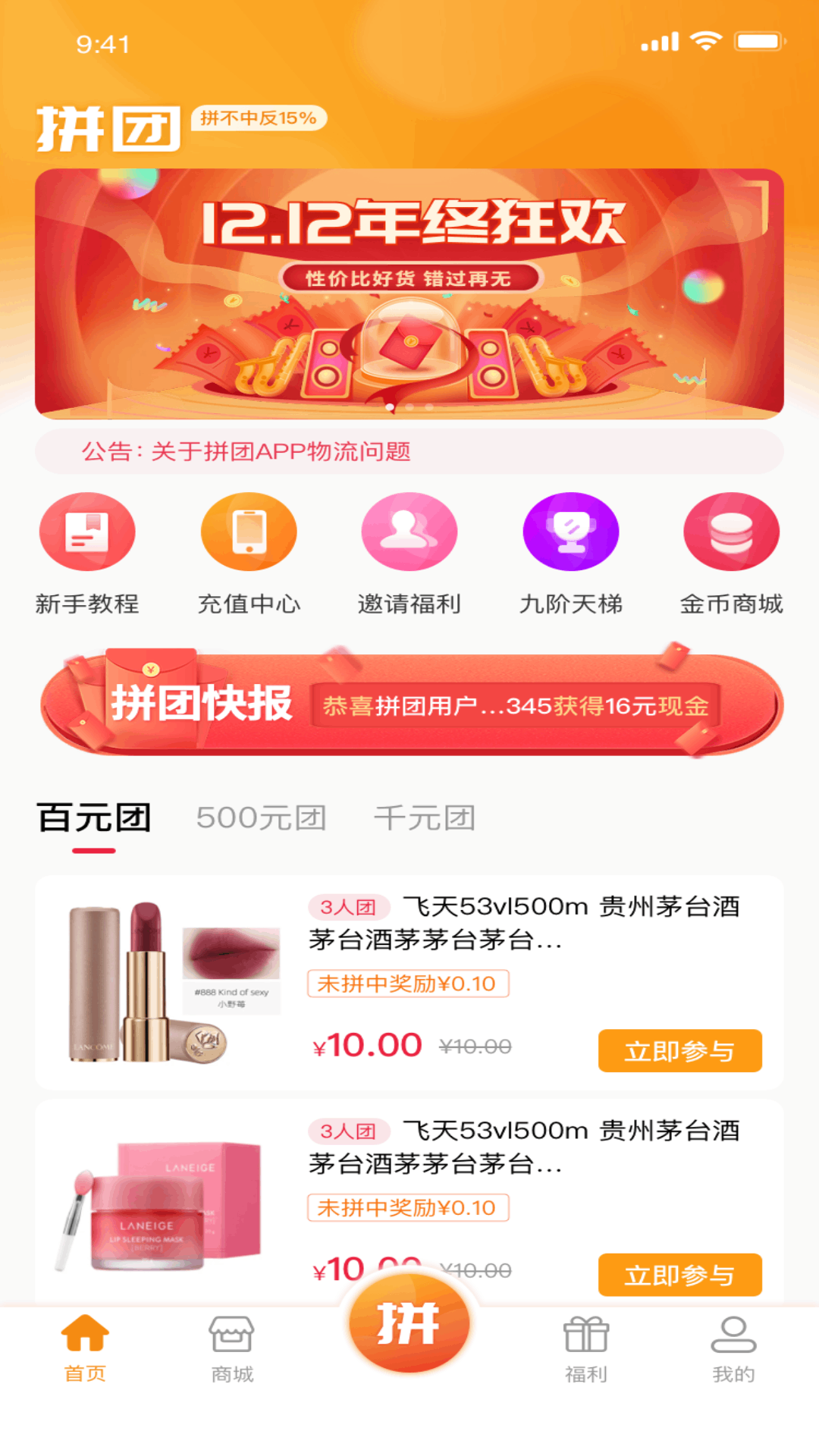Switch to the 千元团 tab
The image size is (819, 1456).
point(425,817)
